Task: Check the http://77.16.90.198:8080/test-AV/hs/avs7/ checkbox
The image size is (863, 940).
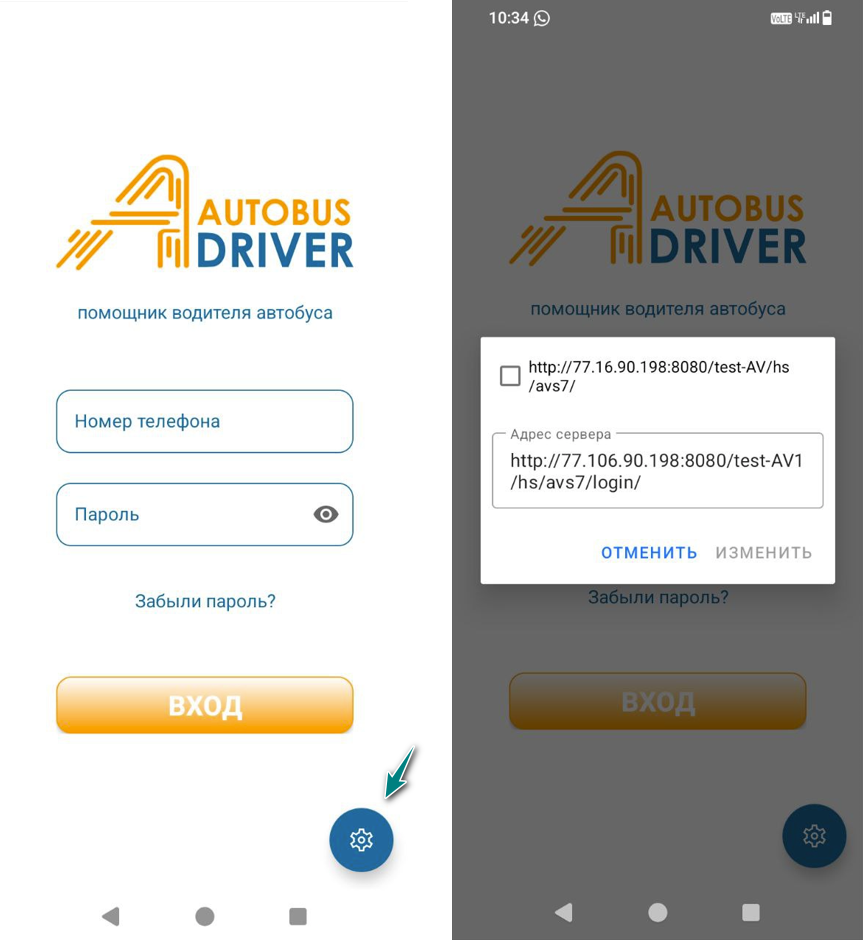Action: coord(510,376)
